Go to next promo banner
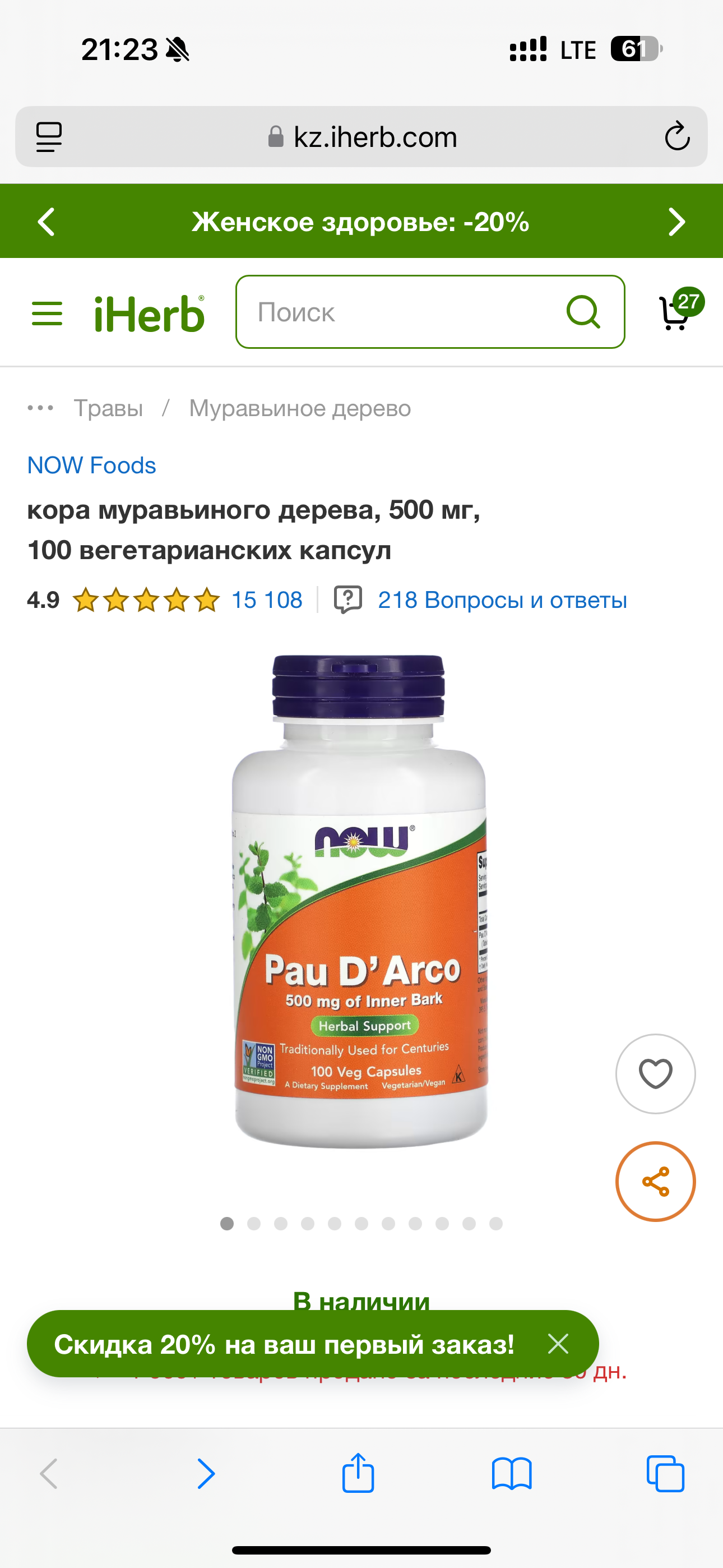723x1568 pixels. click(x=676, y=222)
